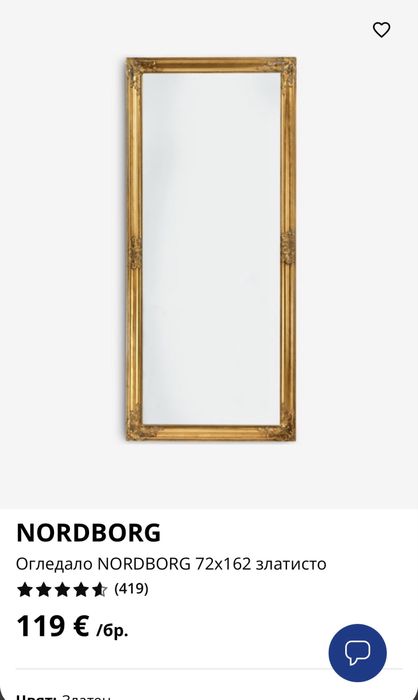
Task: Open the 419 star reviews
Action: click(x=83, y=590)
